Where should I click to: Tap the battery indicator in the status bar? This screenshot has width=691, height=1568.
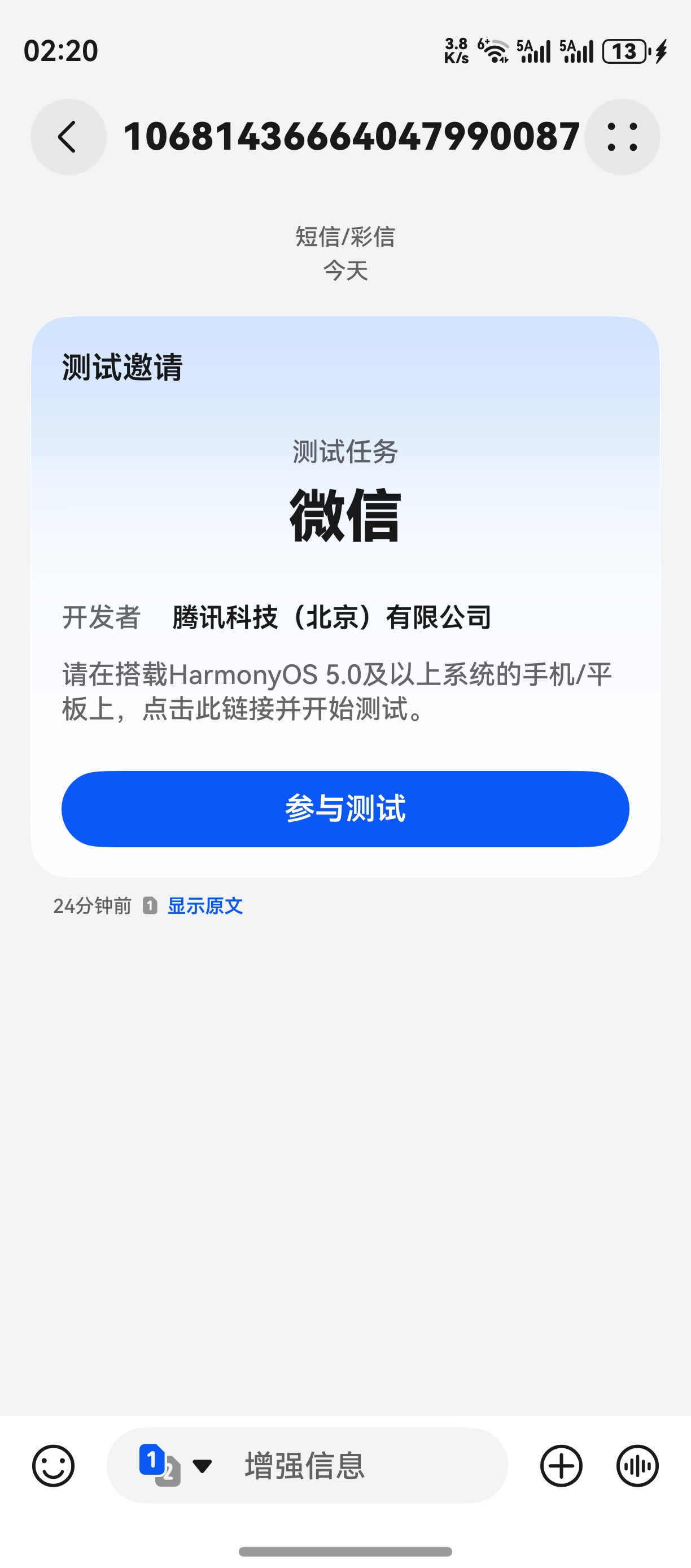[x=625, y=52]
